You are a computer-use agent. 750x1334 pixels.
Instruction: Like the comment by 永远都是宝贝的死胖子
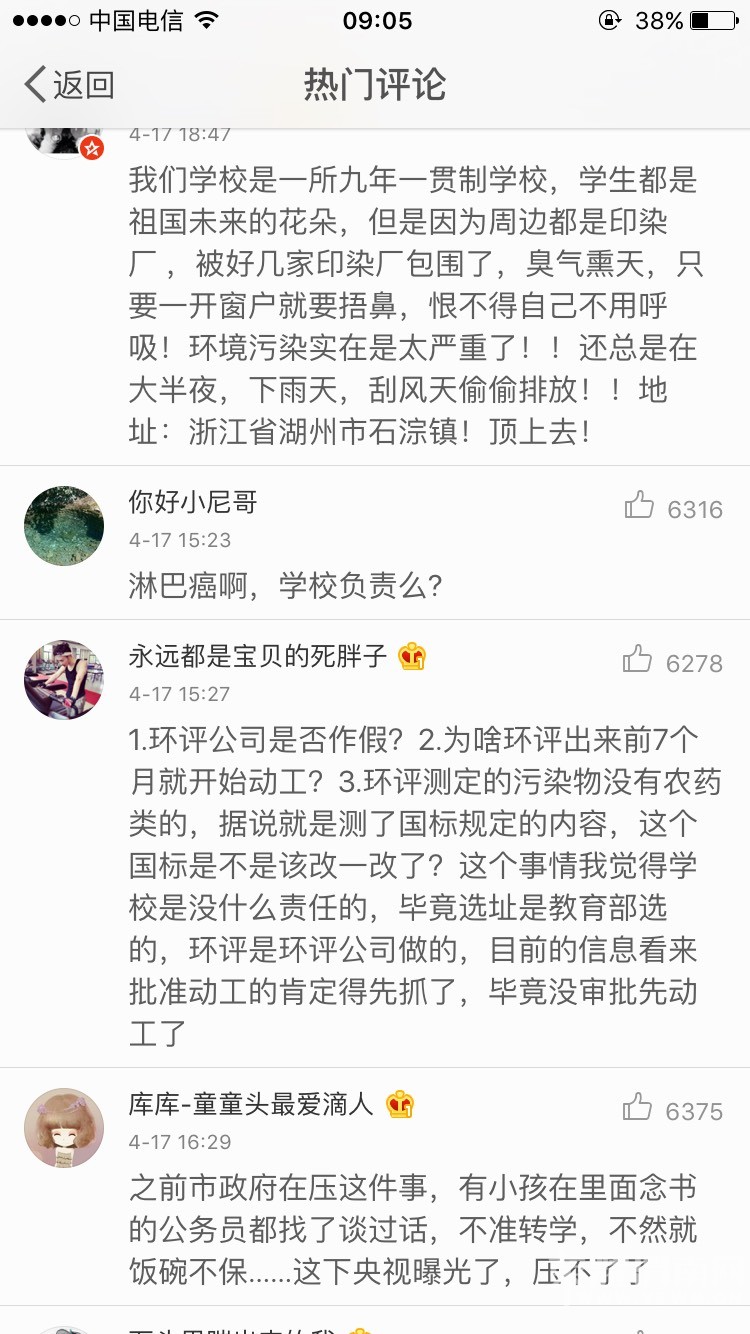(x=639, y=661)
